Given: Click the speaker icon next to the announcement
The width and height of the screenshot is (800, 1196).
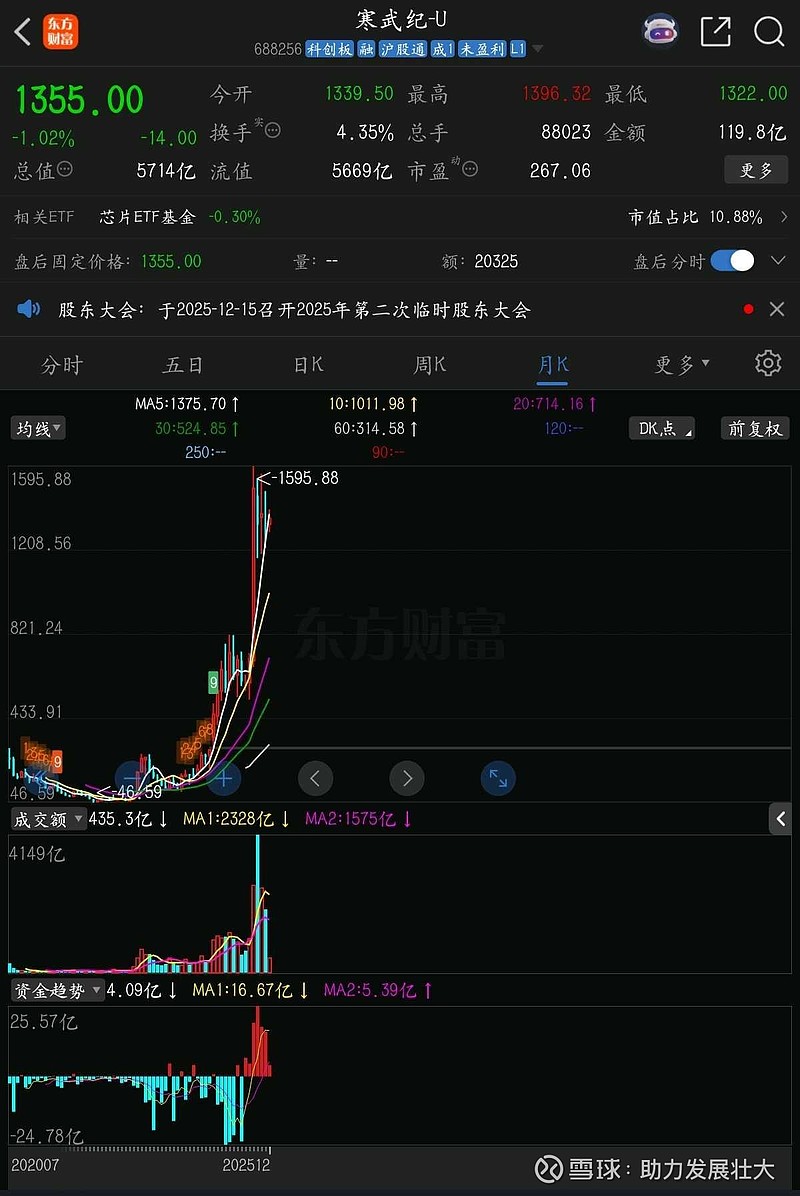Looking at the screenshot, I should [27, 308].
